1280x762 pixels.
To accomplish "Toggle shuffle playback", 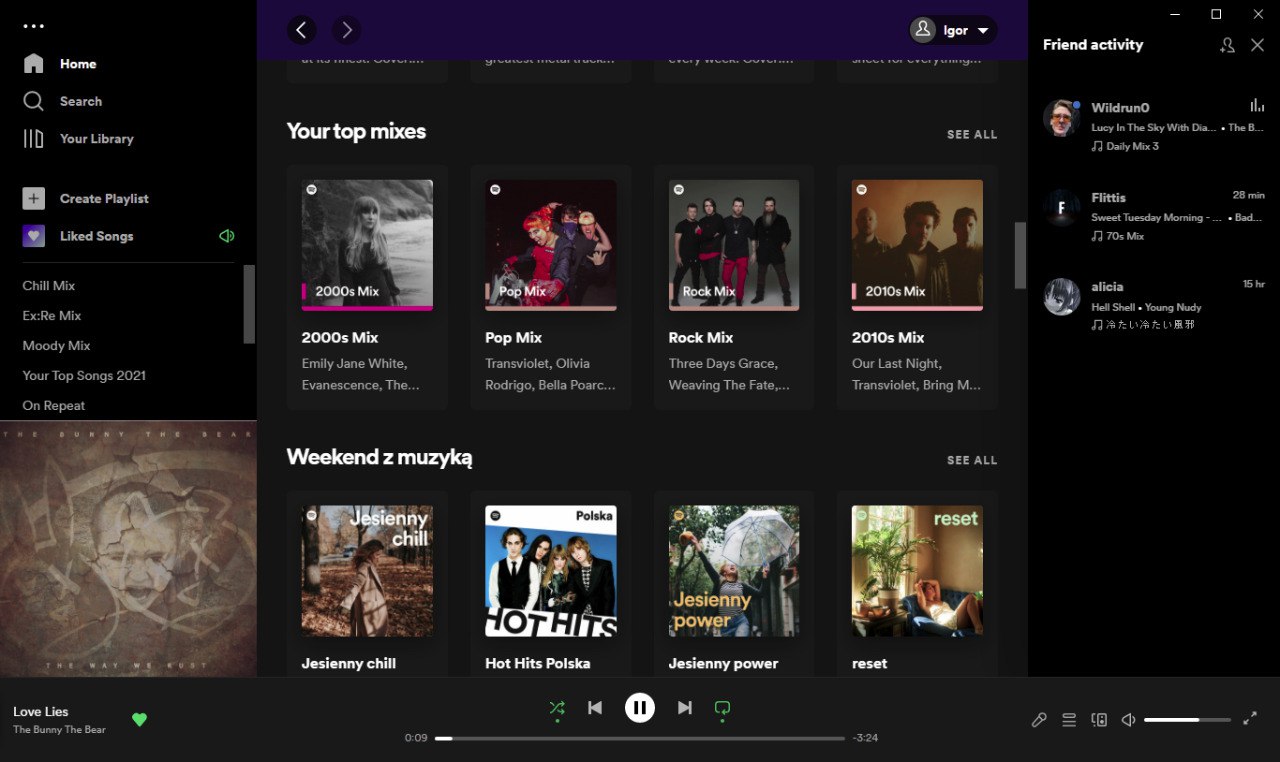I will tap(557, 708).
